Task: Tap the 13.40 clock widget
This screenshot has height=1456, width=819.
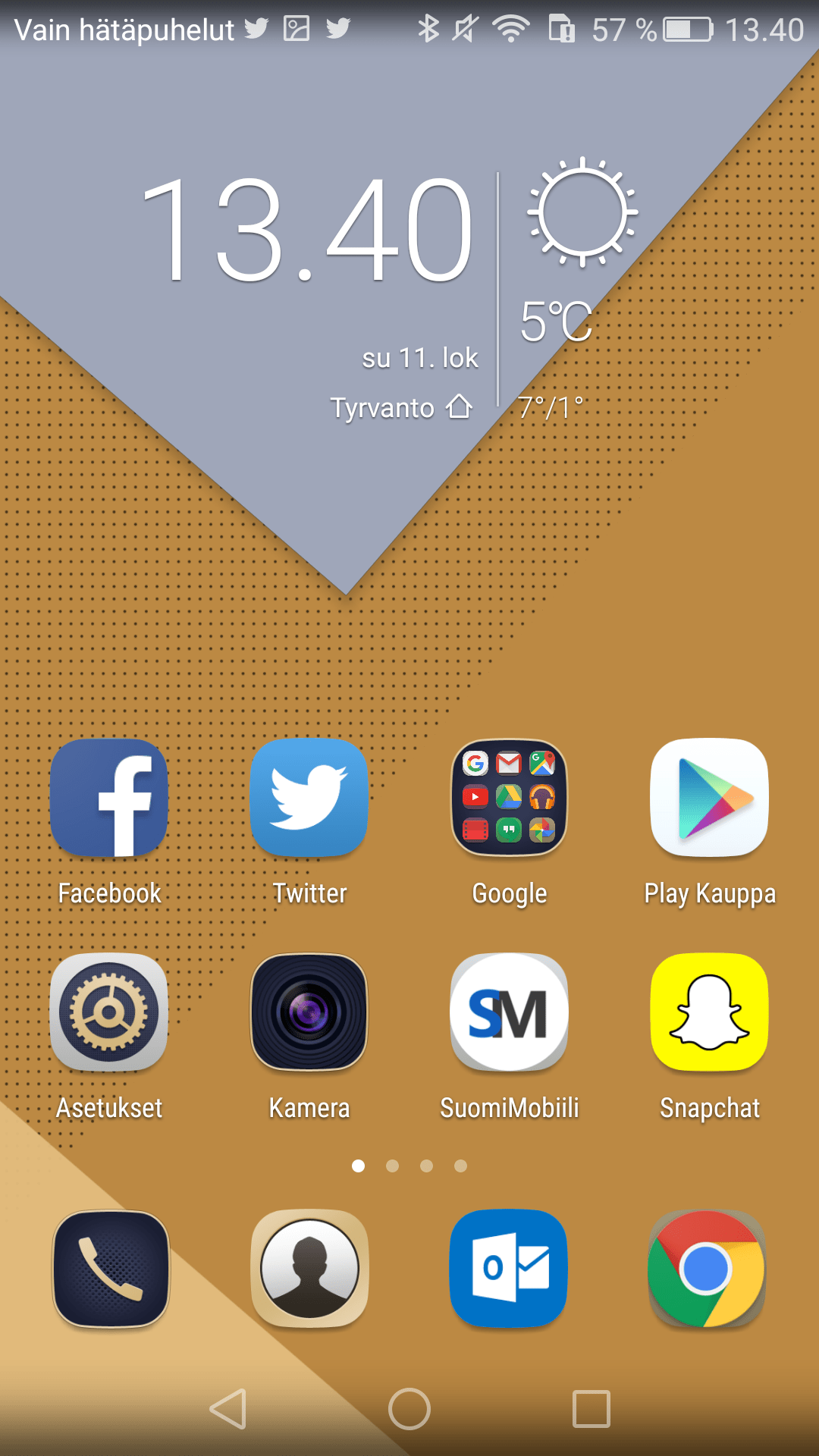Action: [307, 230]
